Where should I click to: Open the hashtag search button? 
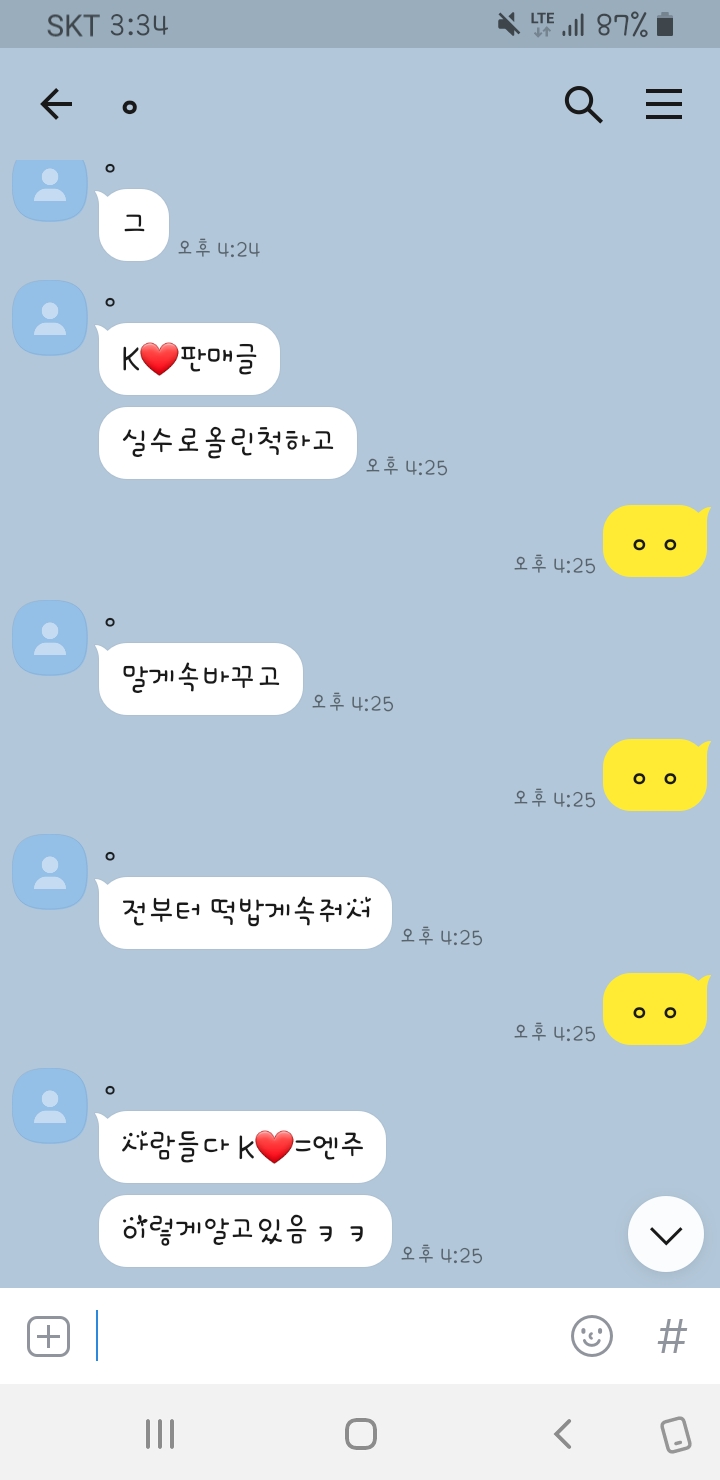coord(672,1336)
